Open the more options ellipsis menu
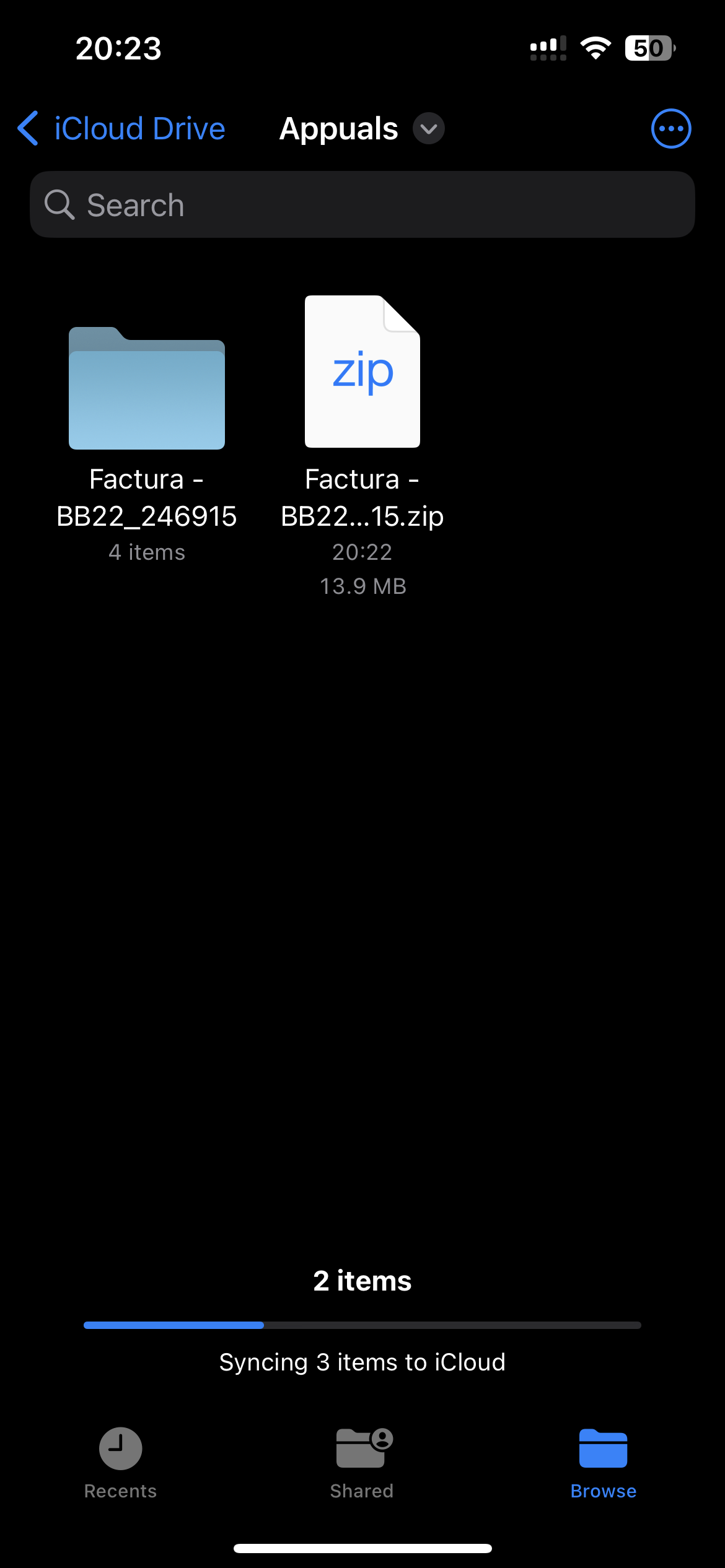 click(x=670, y=129)
